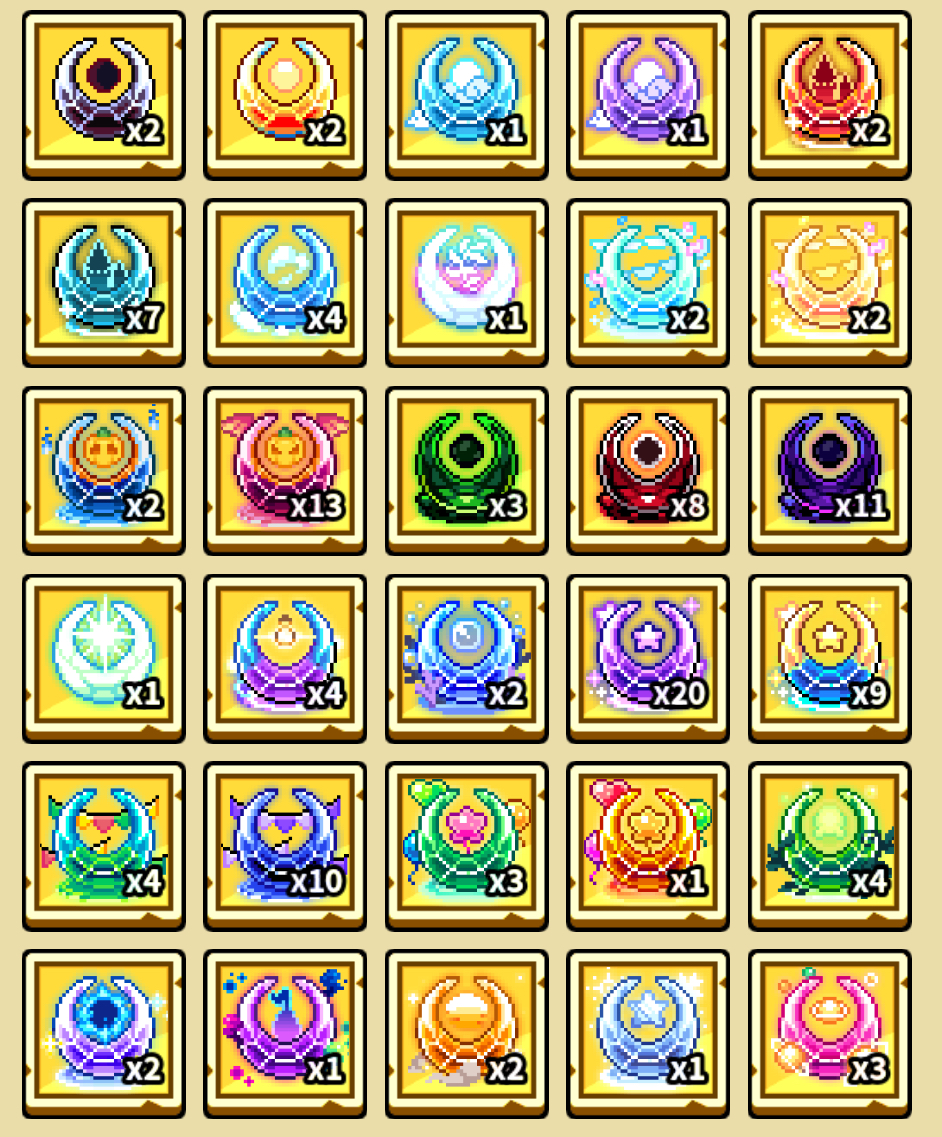The height and width of the screenshot is (1137, 942).
Task: Select the pink pumpkin orb showing x13
Action: [285, 471]
